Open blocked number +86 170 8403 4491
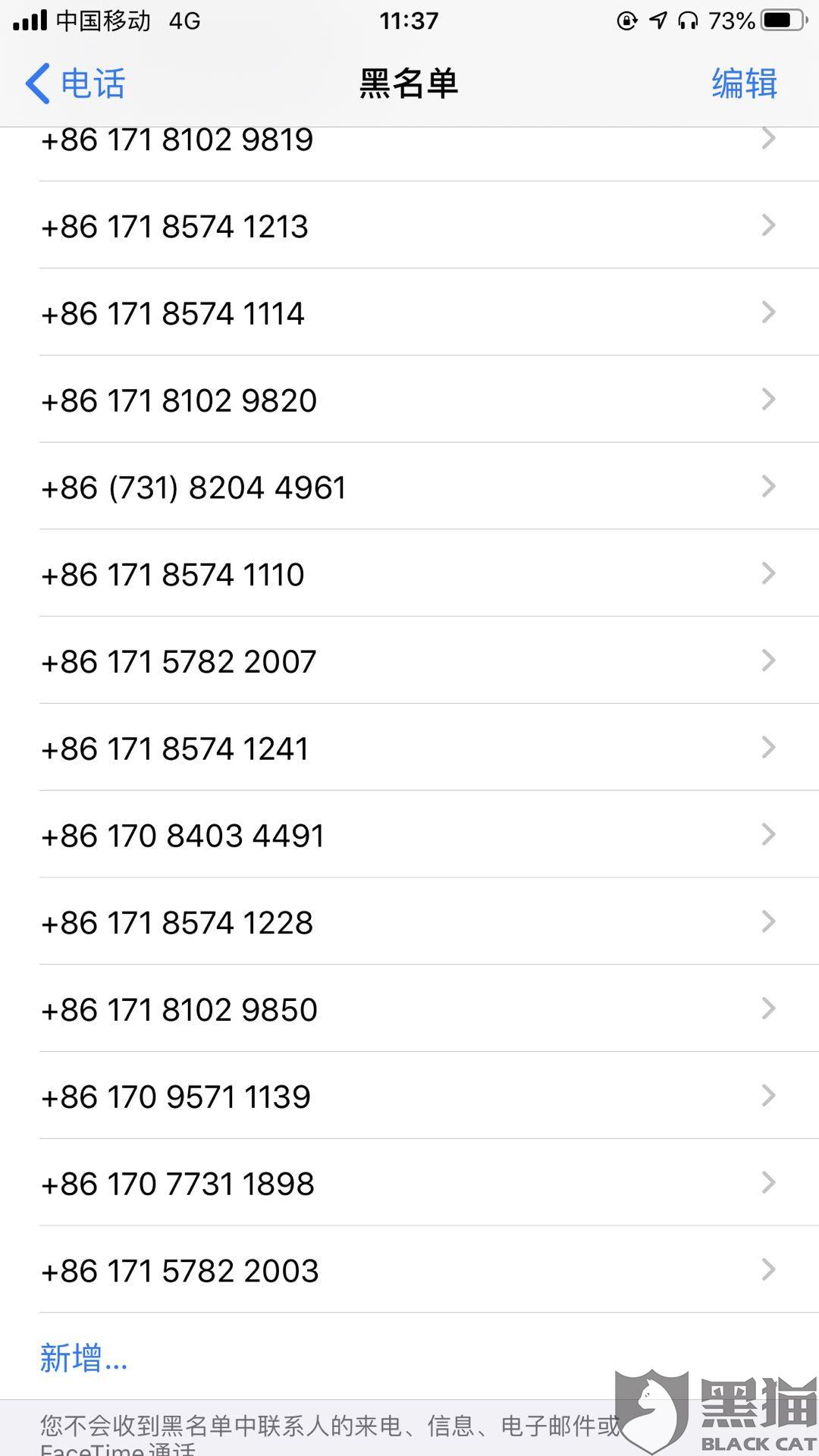The width and height of the screenshot is (819, 1456). 409,835
